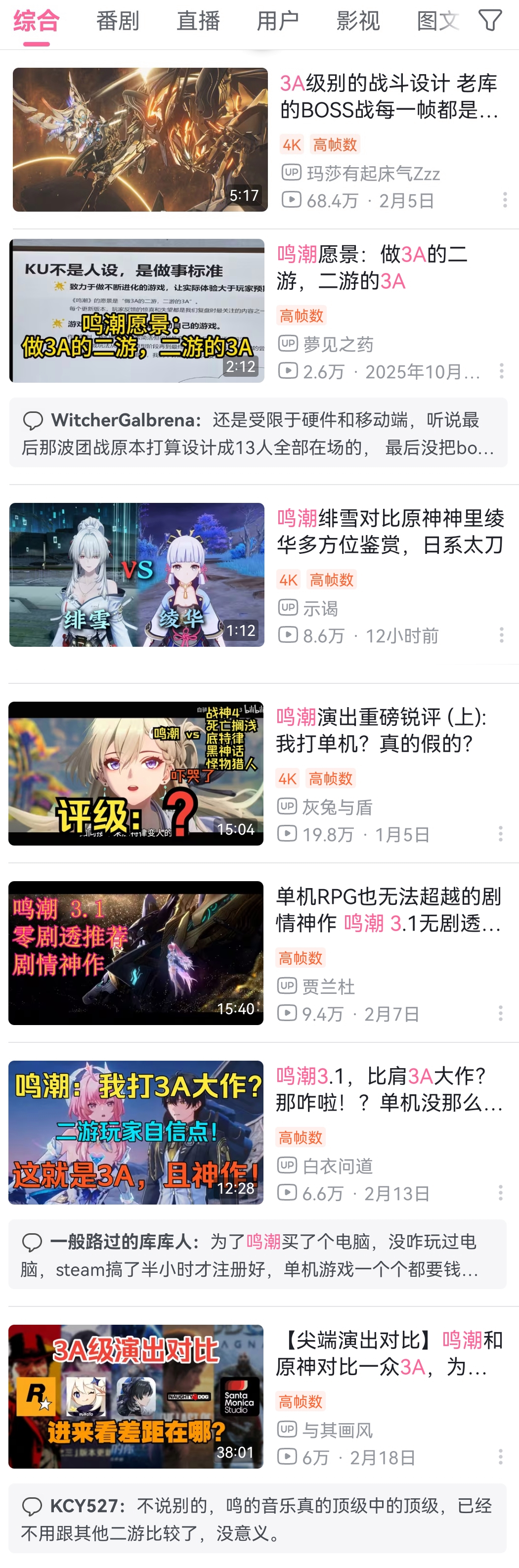Go to the 影视 tab
Screen dimensions: 519x1568
(358, 21)
